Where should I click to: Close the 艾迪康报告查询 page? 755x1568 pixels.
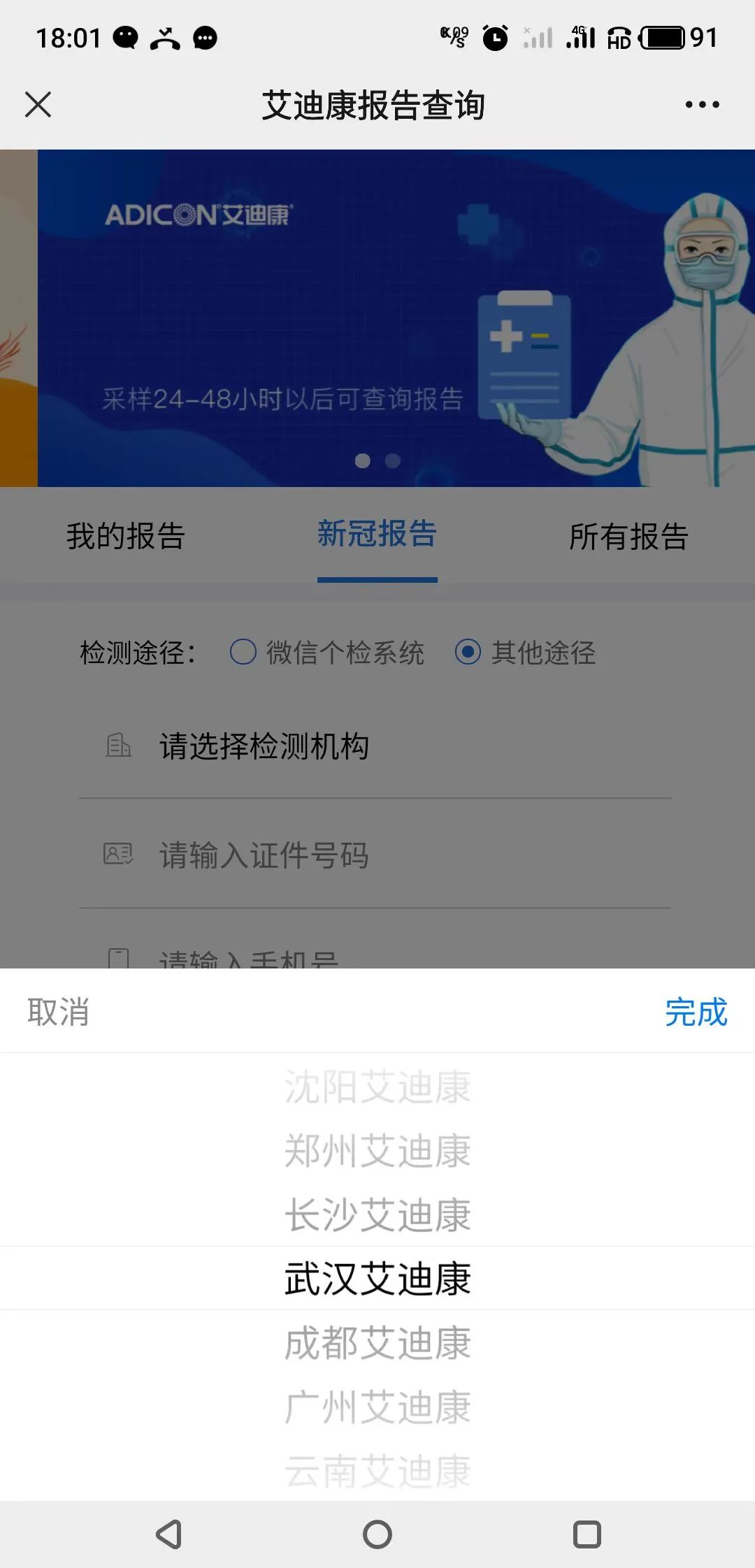tap(38, 105)
